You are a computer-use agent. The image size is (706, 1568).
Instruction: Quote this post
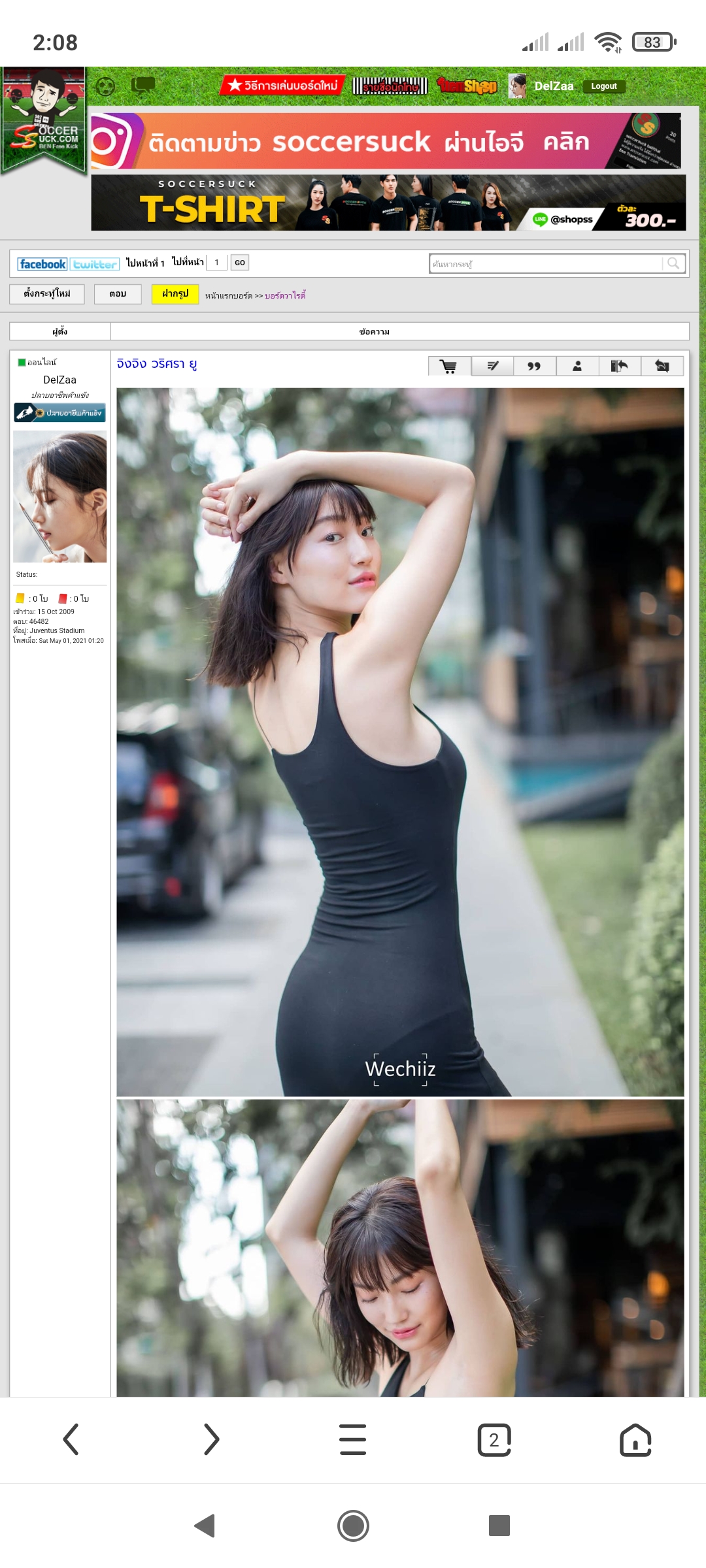[x=534, y=367]
